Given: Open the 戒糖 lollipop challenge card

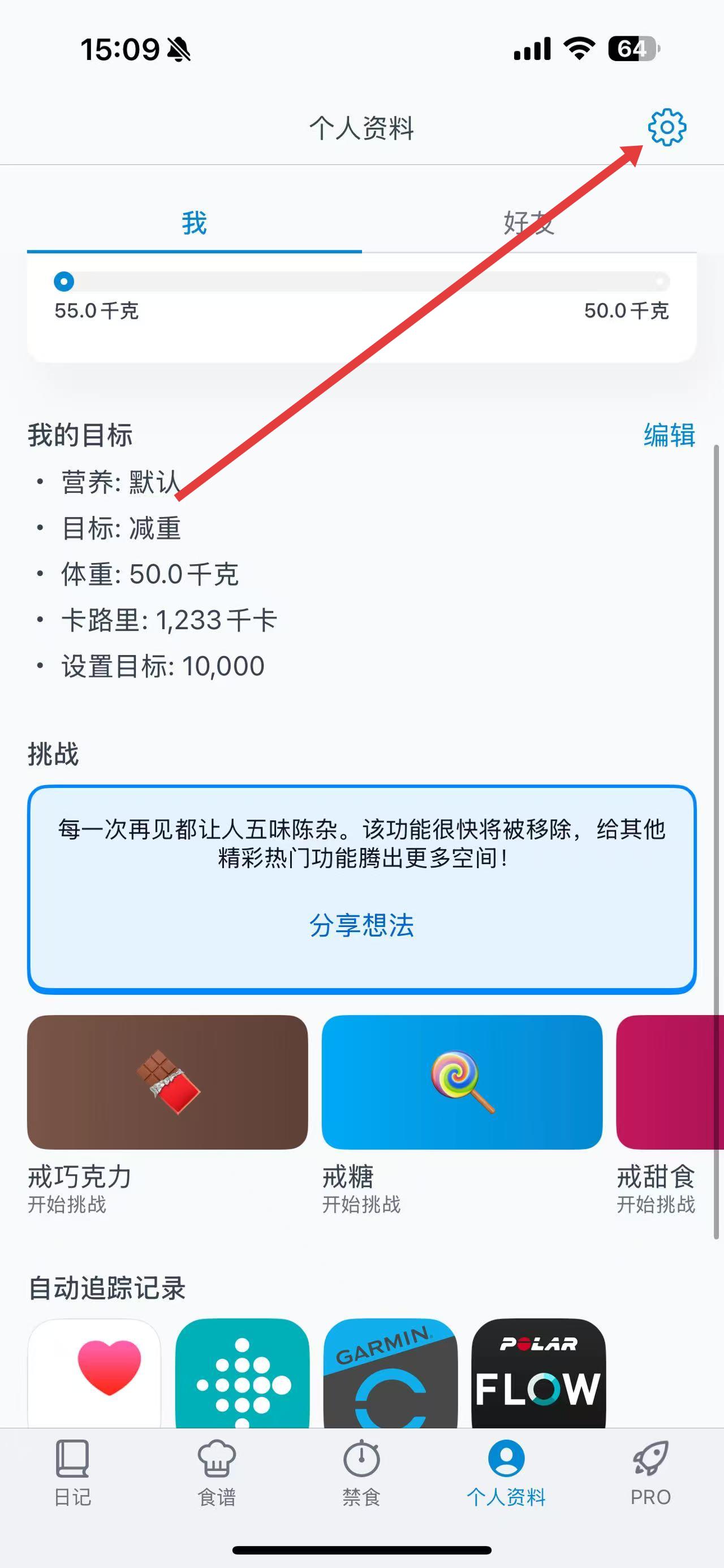Looking at the screenshot, I should point(462,1082).
